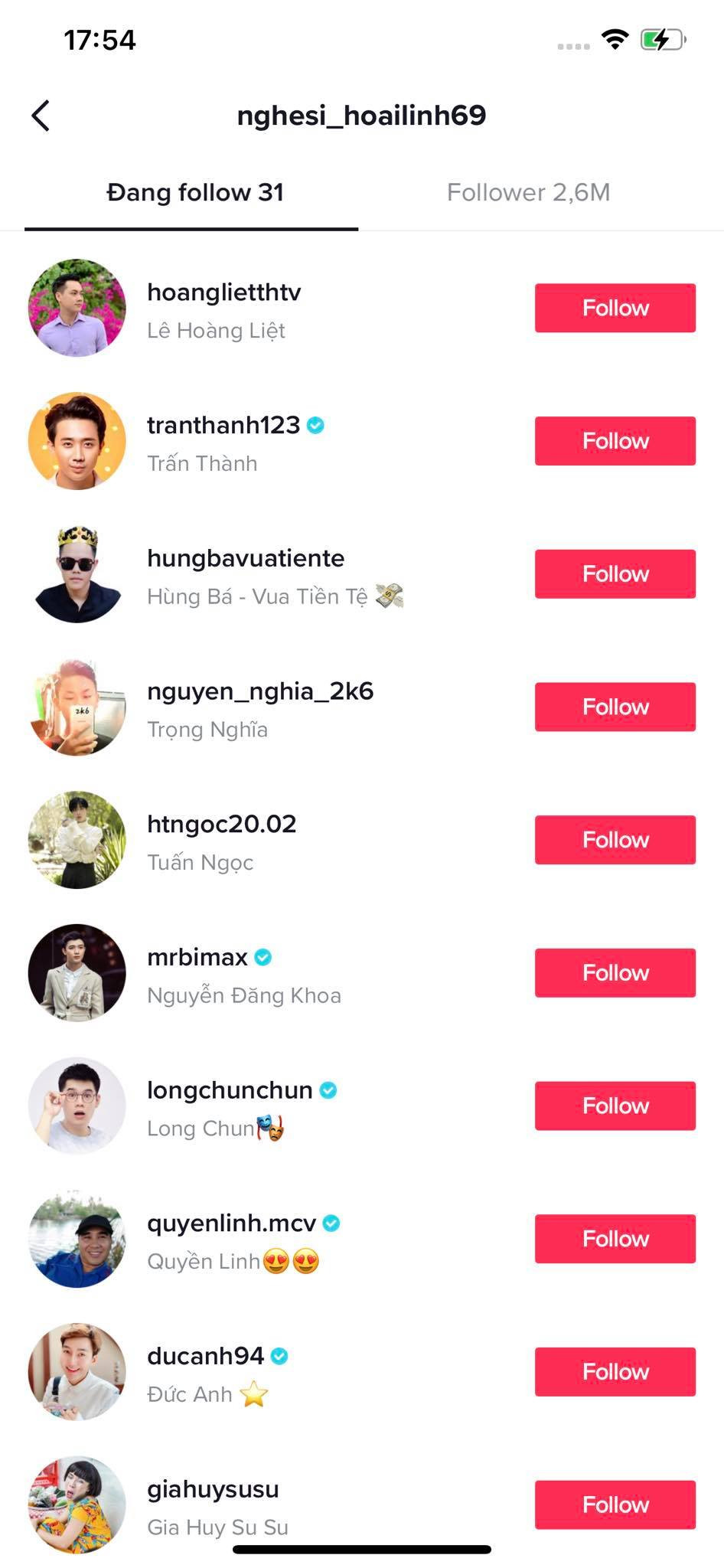Follow longchunchun
This screenshot has height=1568, width=724.
[615, 1106]
